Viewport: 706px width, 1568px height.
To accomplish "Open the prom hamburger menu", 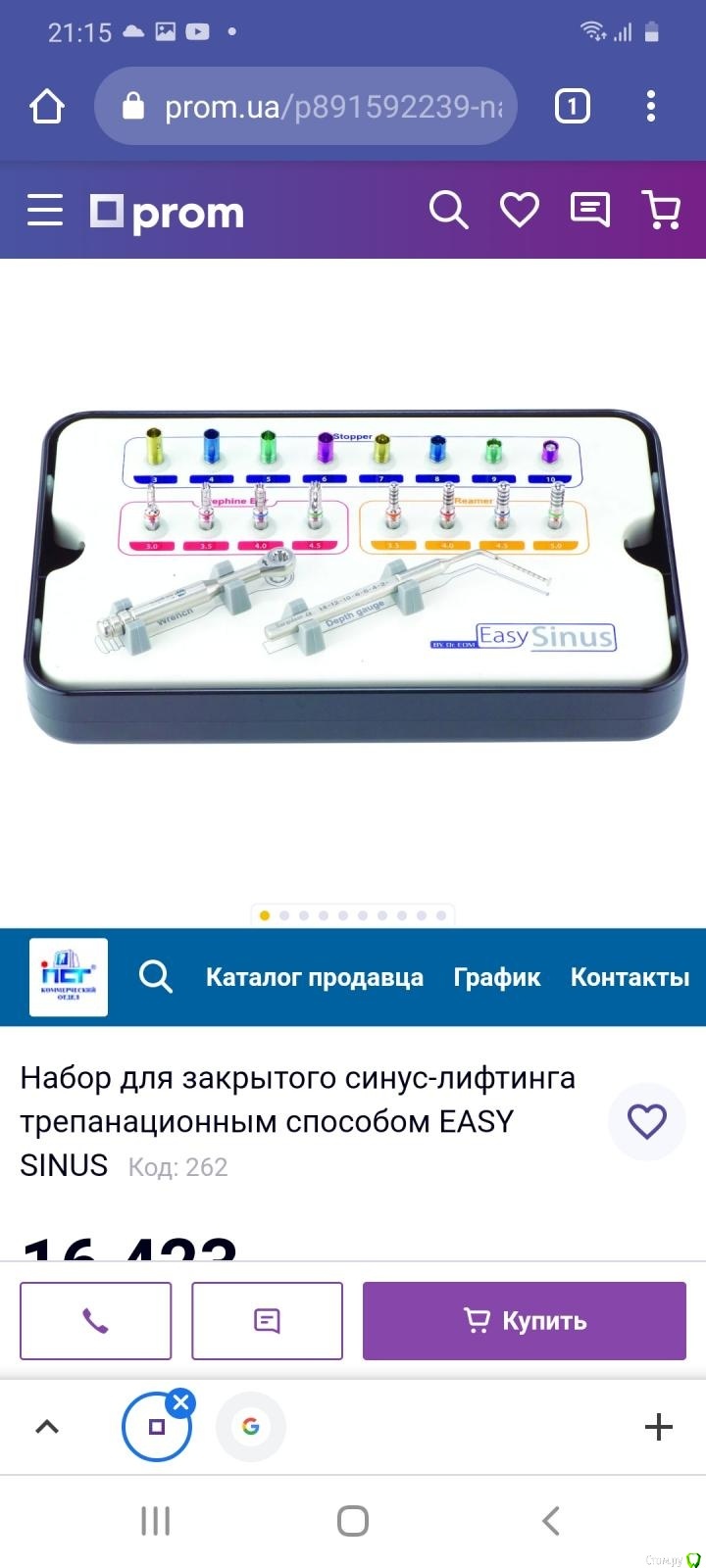I will [45, 211].
